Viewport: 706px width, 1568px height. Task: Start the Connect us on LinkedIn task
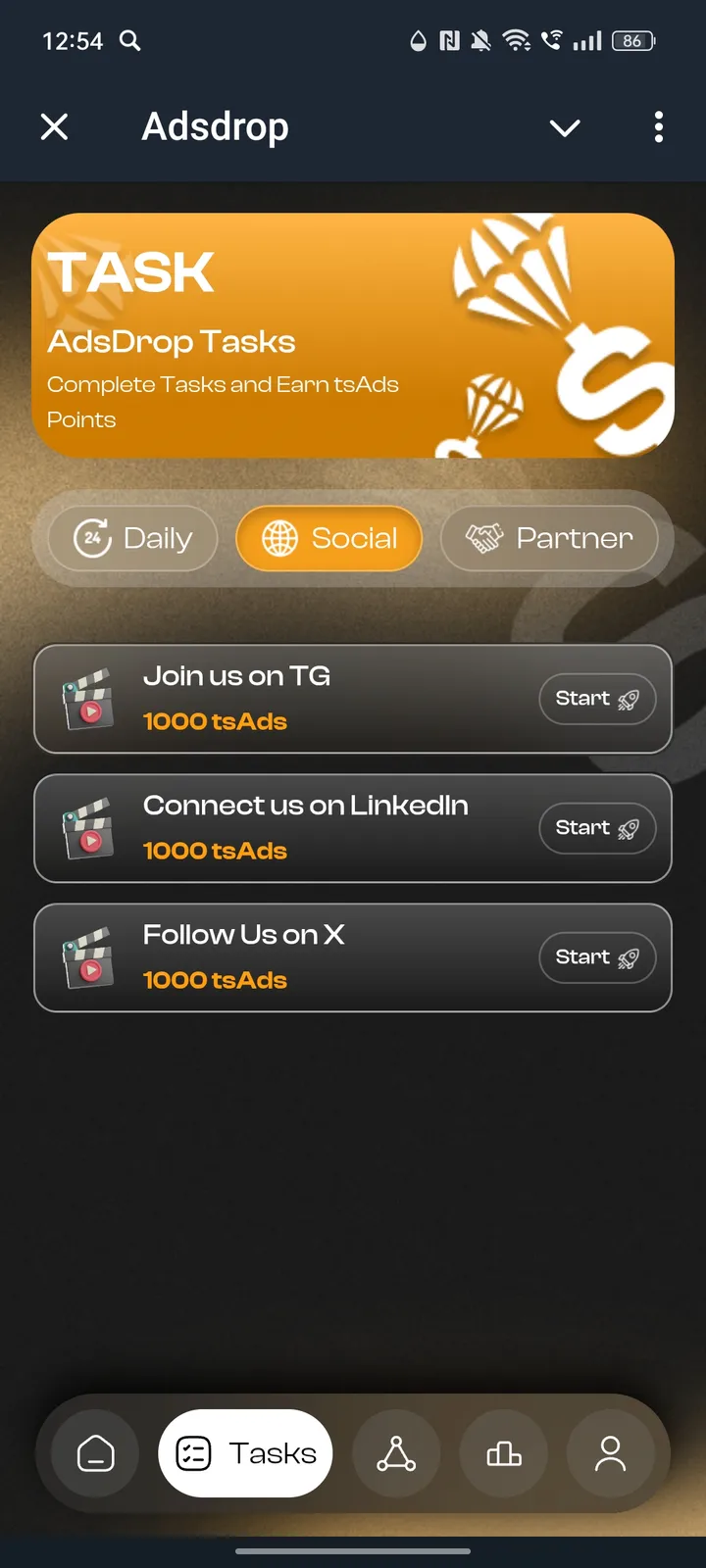tap(596, 828)
